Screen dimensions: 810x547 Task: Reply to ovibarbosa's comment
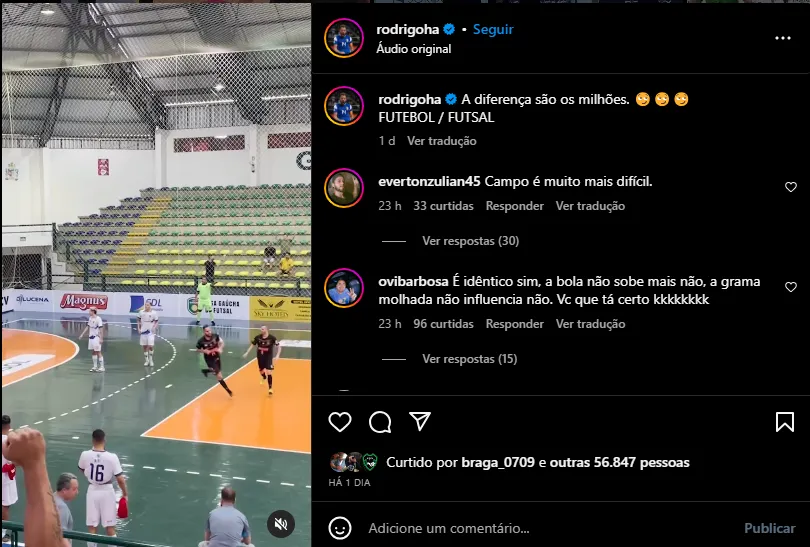point(515,324)
